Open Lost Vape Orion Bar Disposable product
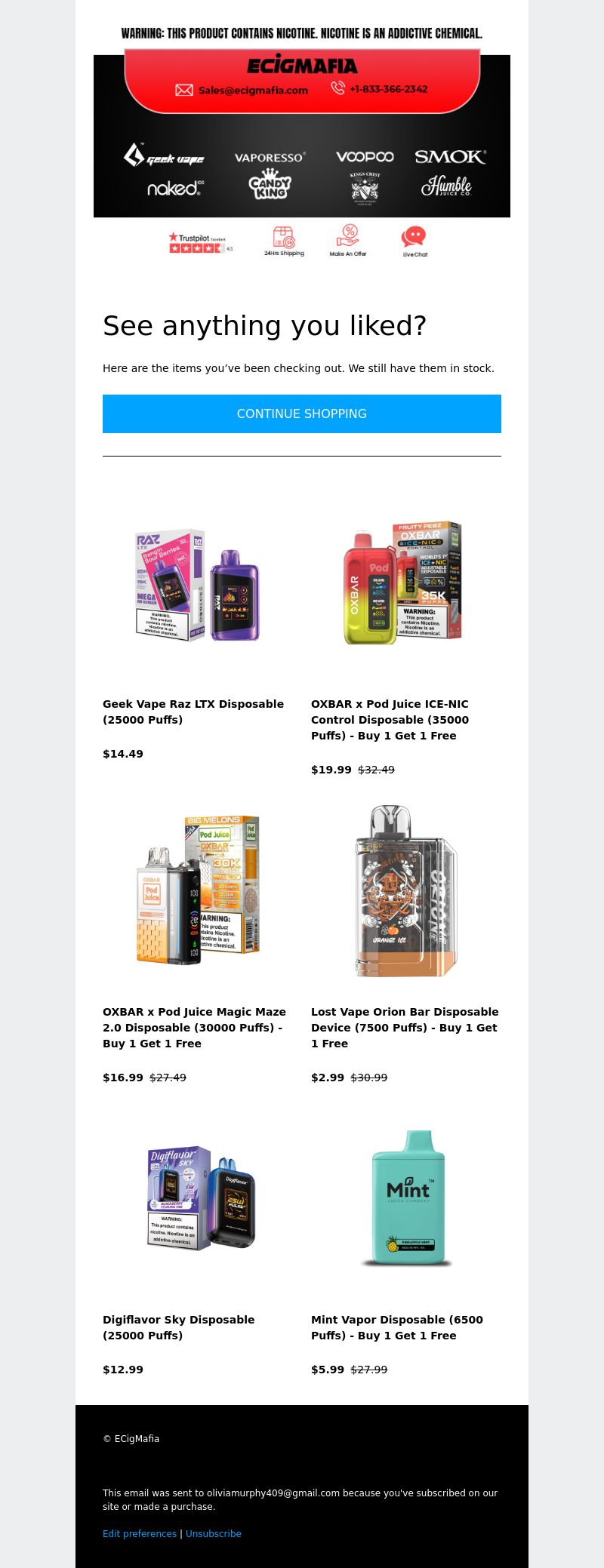The height and width of the screenshot is (1568, 604). (405, 1027)
